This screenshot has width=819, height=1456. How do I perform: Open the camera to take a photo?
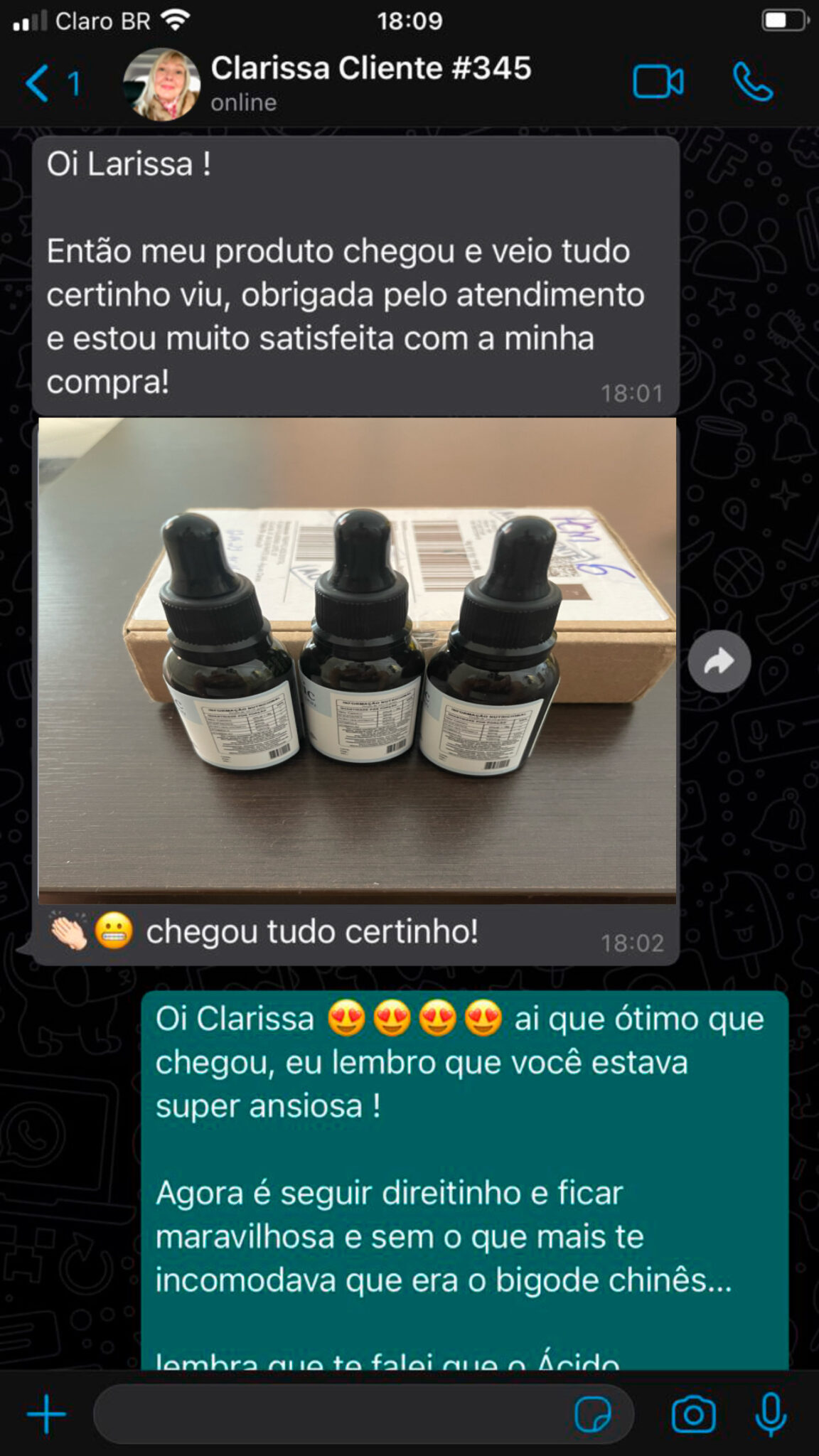[x=693, y=1414]
